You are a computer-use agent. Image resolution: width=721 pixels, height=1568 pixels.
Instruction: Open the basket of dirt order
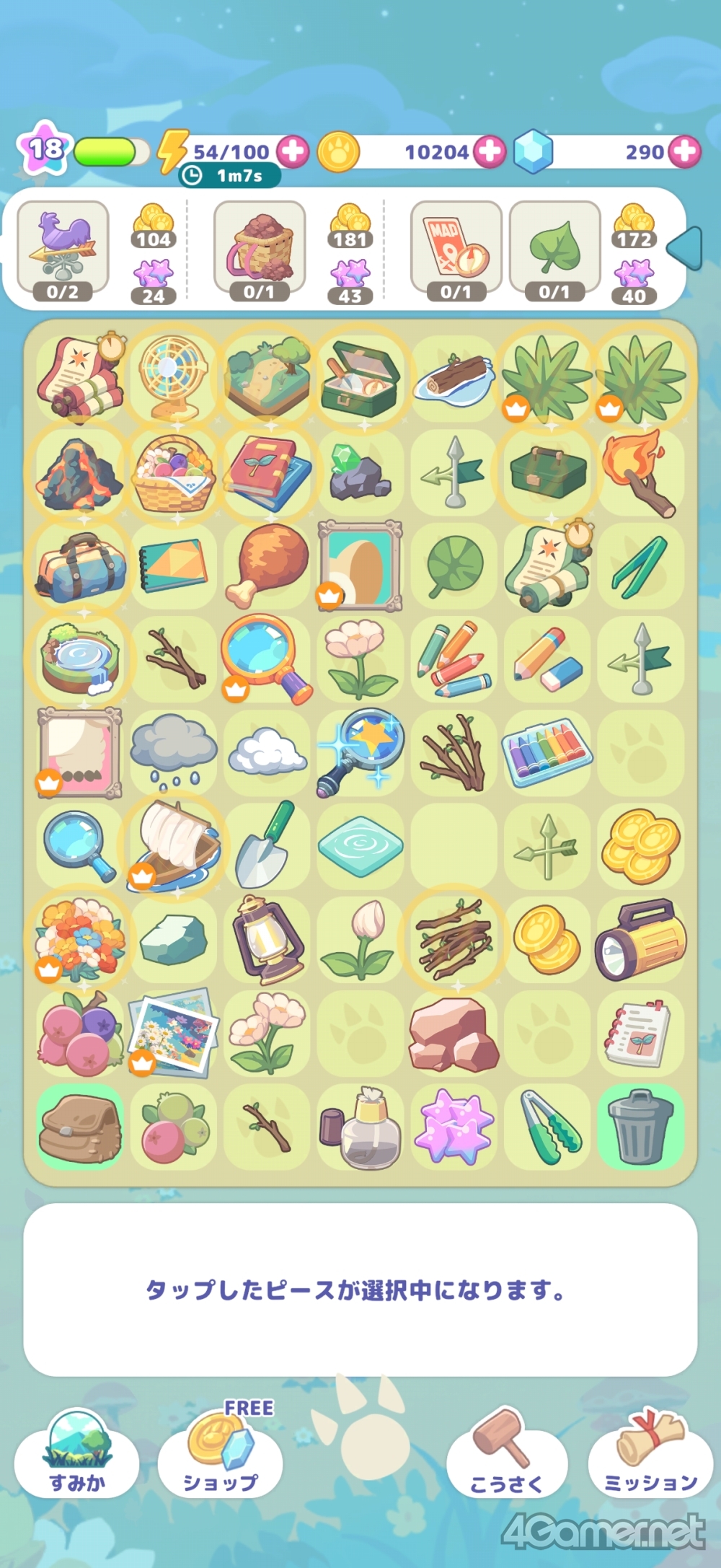[x=260, y=249]
